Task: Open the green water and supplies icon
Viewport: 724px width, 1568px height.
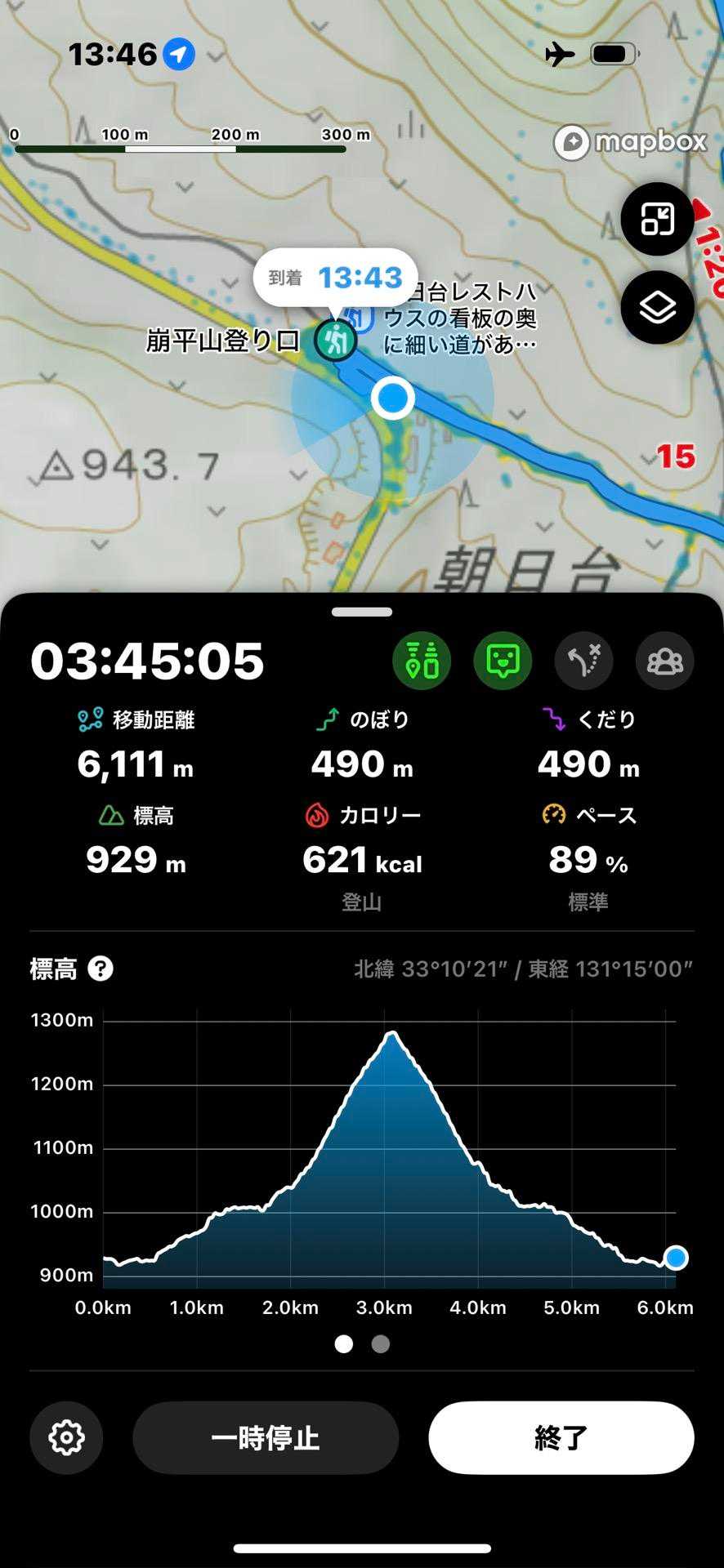Action: (x=422, y=660)
